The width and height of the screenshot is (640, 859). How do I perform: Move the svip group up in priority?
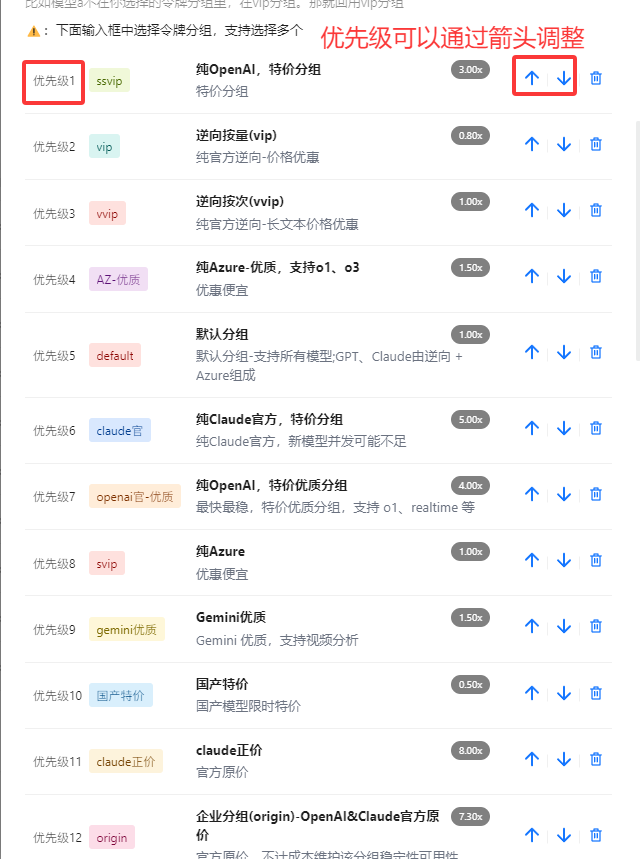click(532, 560)
